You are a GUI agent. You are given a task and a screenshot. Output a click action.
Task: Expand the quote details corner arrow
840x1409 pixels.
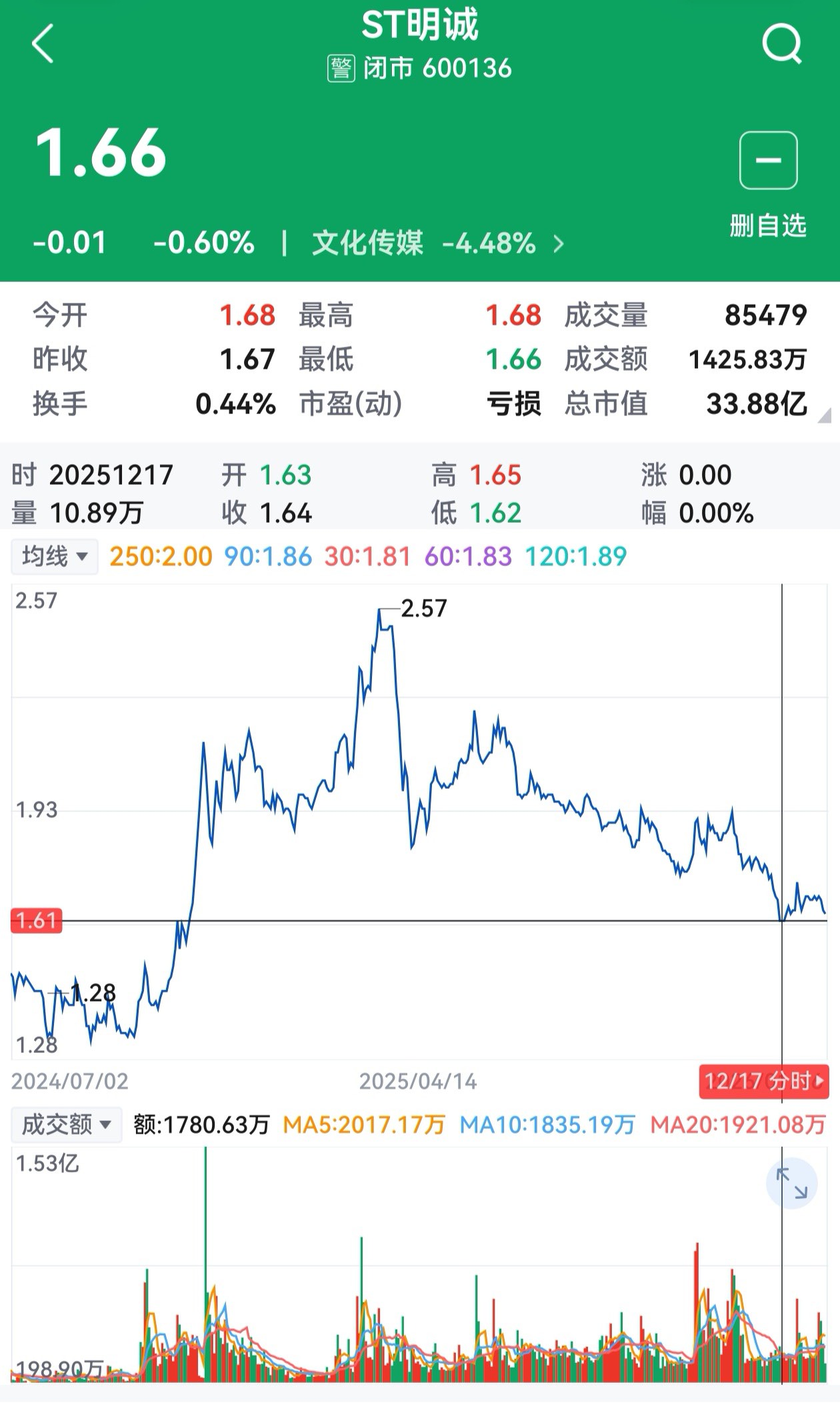tap(824, 417)
